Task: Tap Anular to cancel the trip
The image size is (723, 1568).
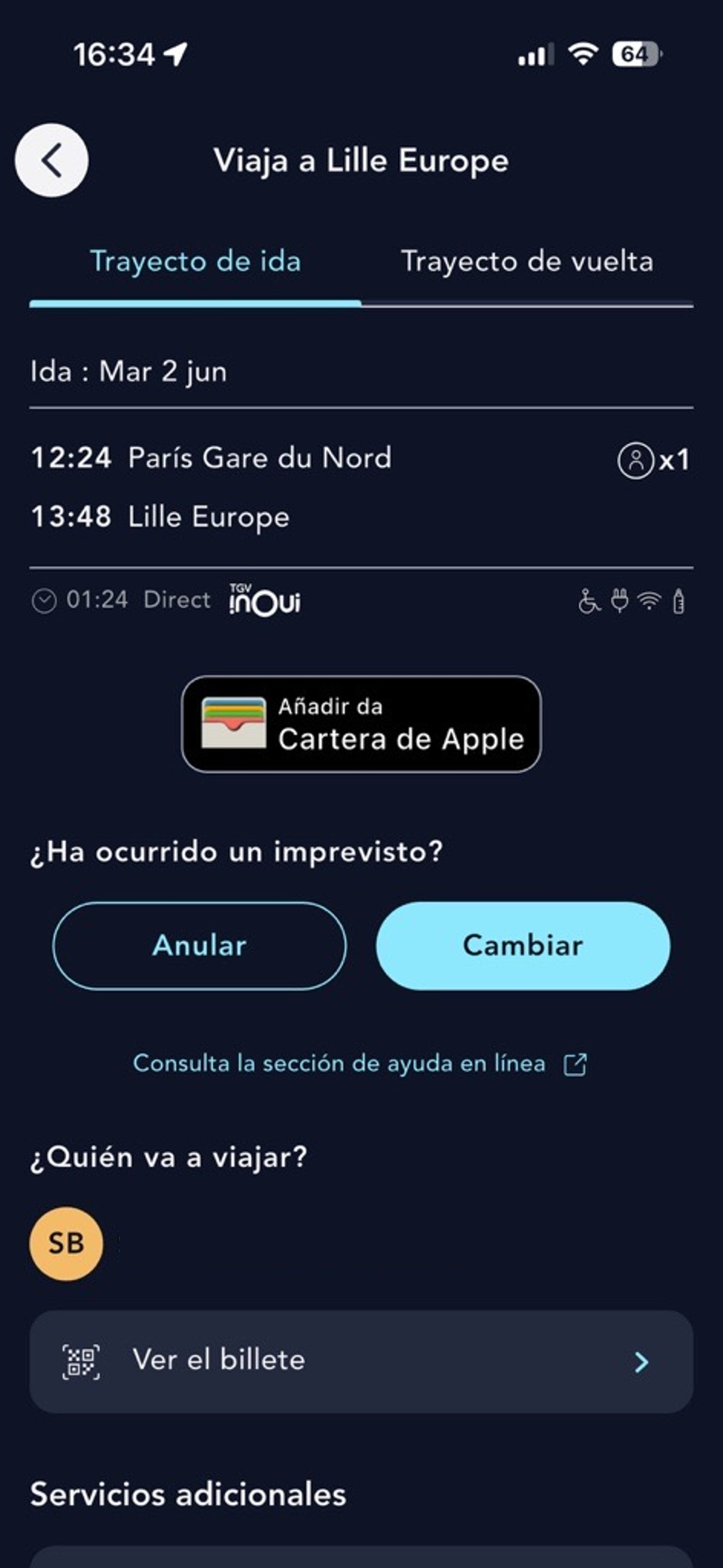Action: pos(200,945)
